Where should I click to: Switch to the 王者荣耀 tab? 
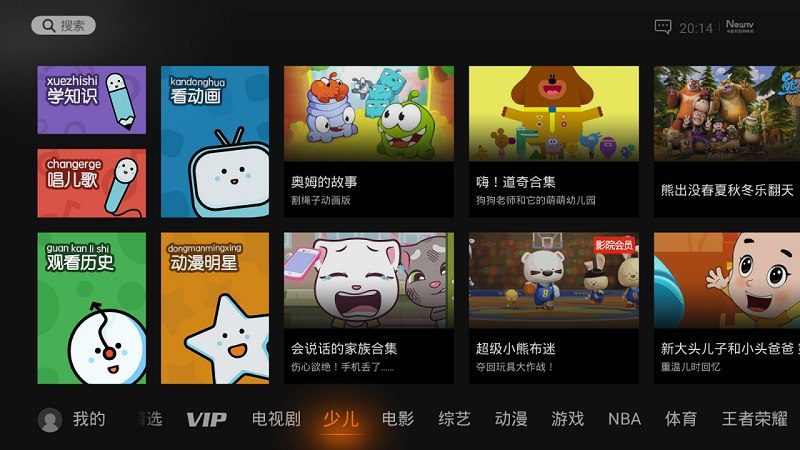[x=754, y=419]
